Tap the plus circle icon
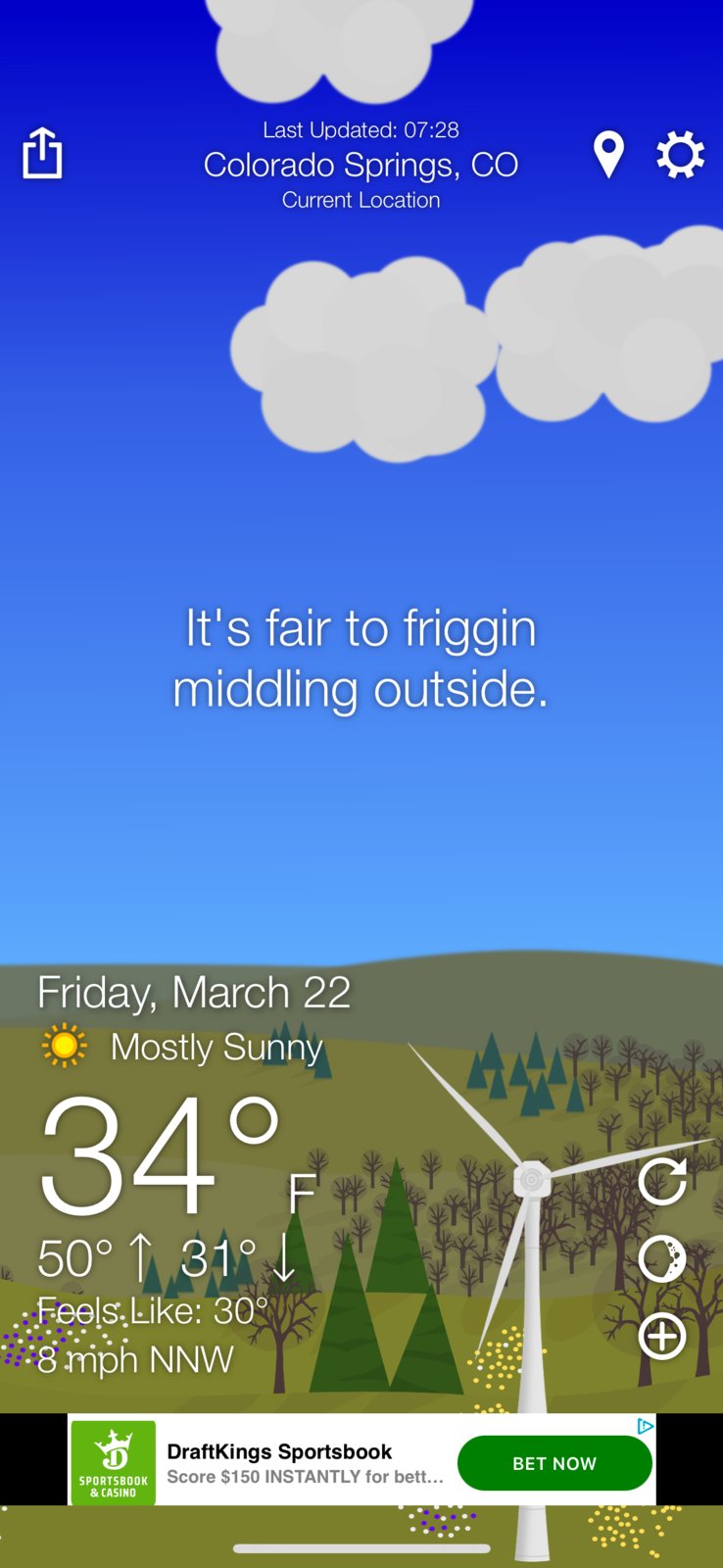The height and width of the screenshot is (1568, 723). coord(662,1336)
